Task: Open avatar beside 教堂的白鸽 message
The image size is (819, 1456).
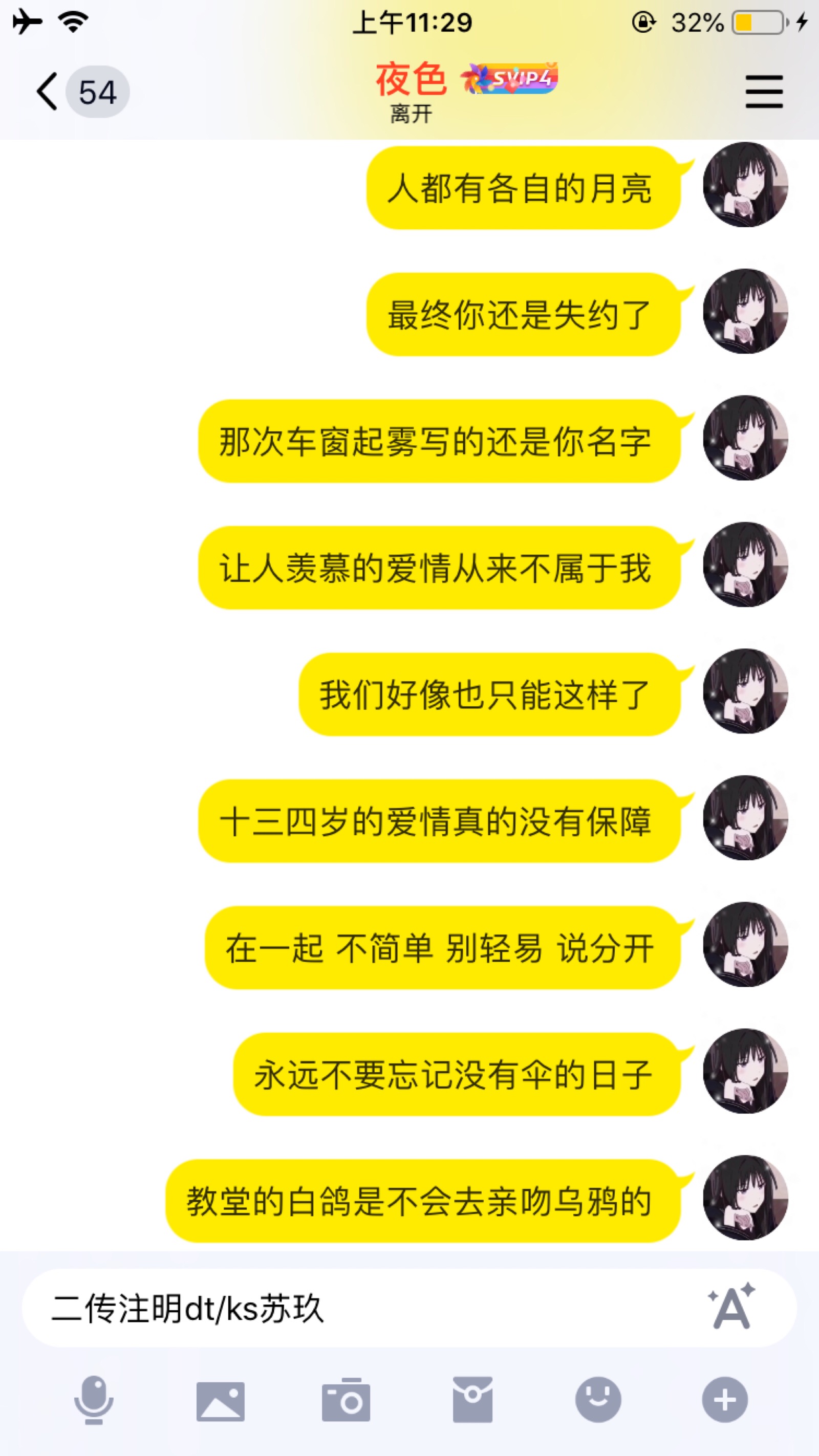Action: pyautogui.click(x=745, y=1198)
